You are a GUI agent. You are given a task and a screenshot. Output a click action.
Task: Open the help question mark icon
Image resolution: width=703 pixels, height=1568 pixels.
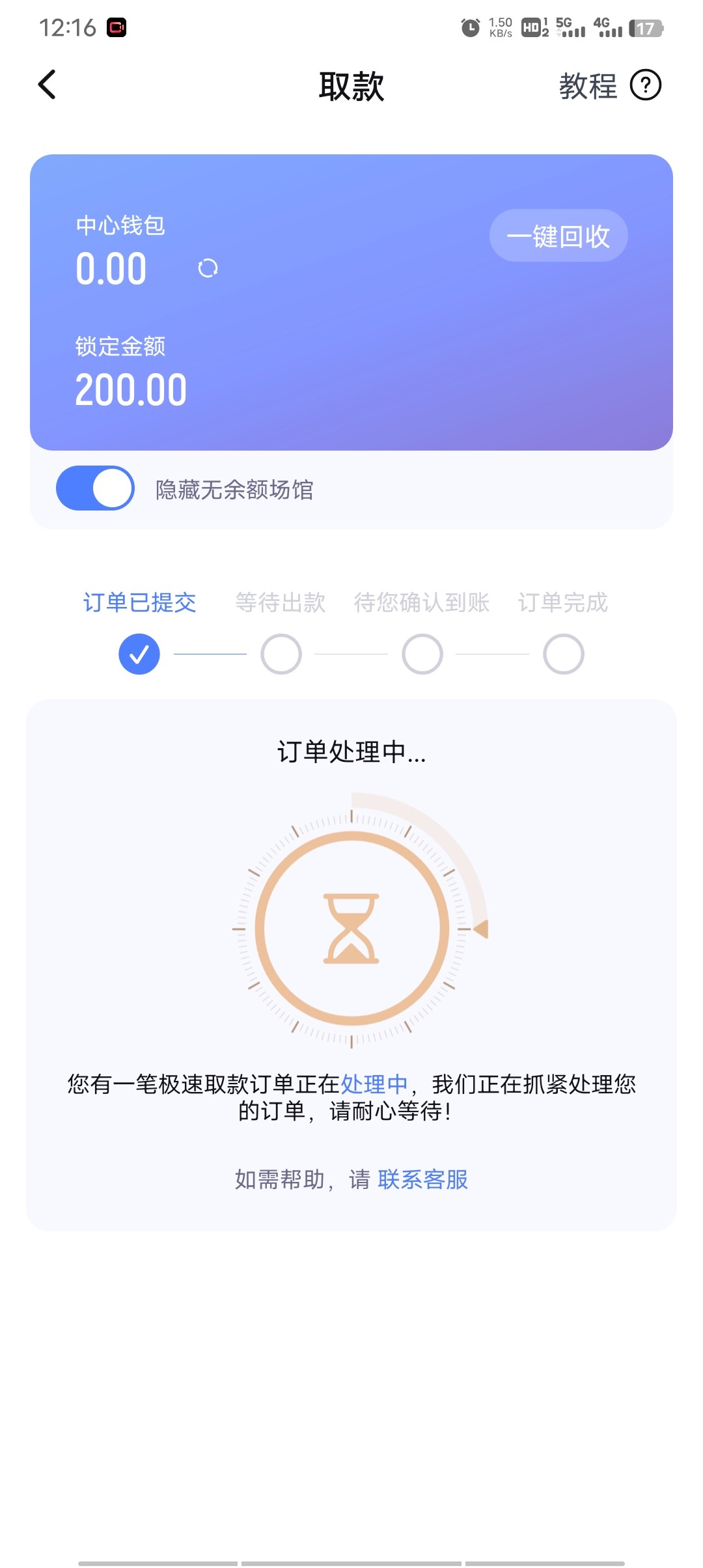coord(646,86)
